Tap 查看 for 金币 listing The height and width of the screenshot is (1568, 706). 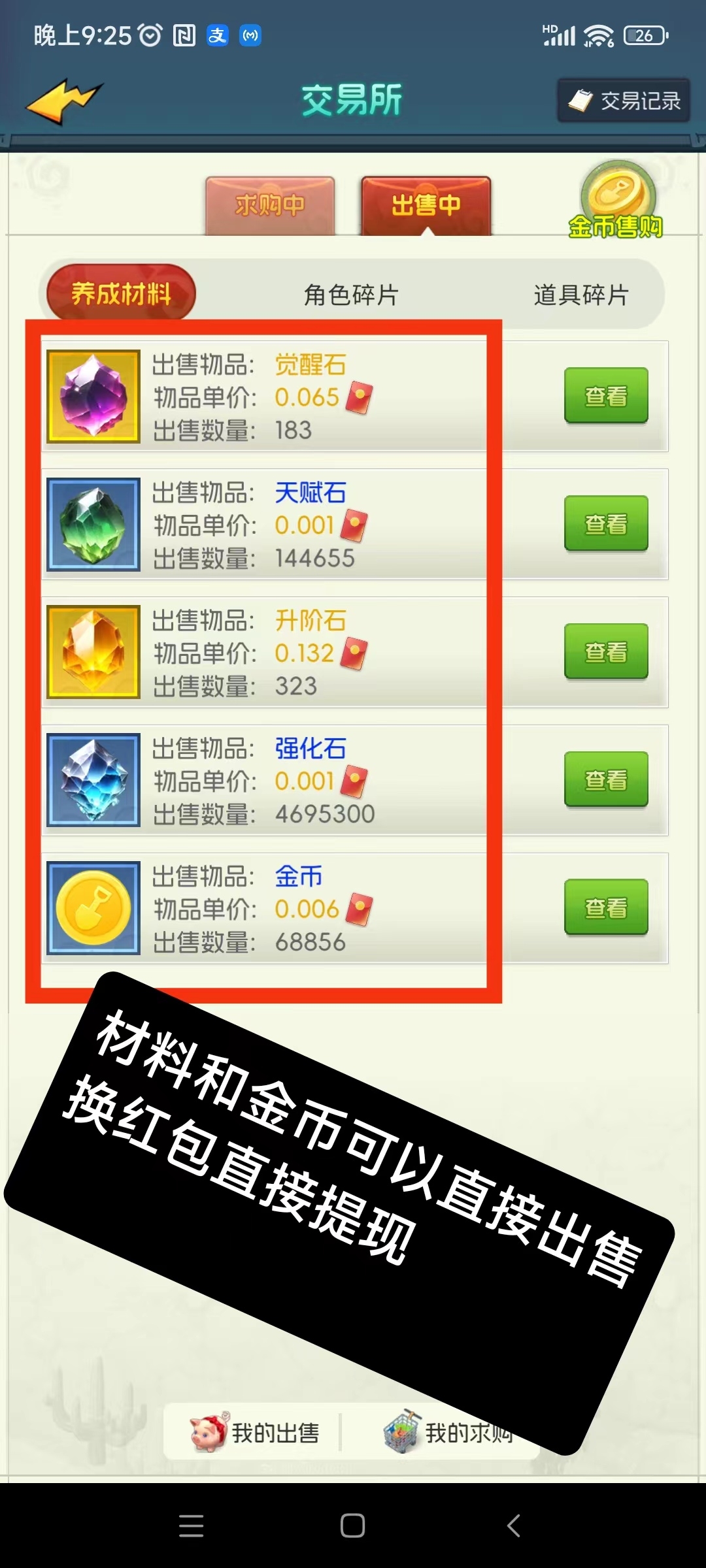pos(606,907)
